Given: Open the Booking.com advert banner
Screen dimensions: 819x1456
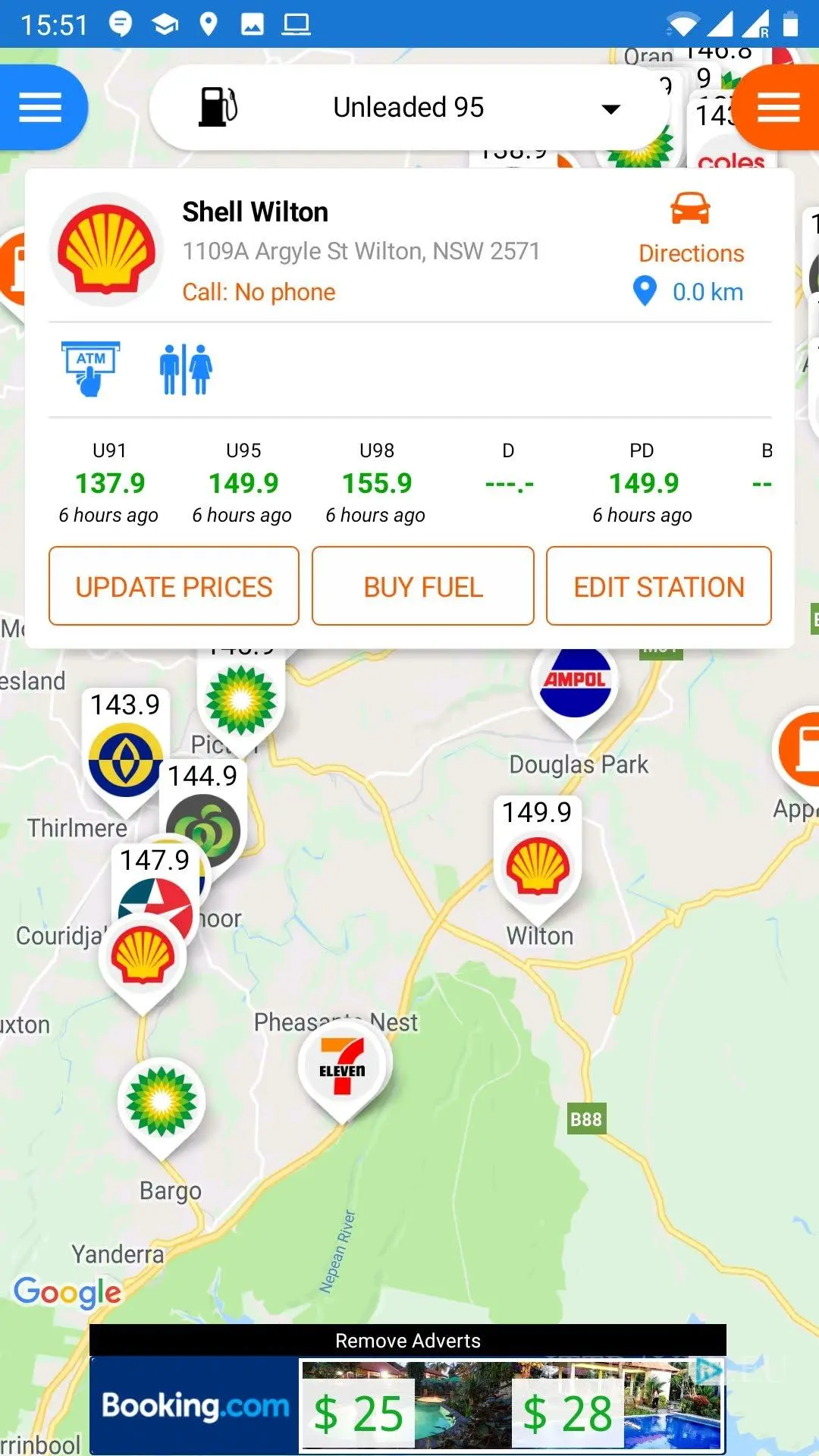Looking at the screenshot, I should (x=408, y=1407).
